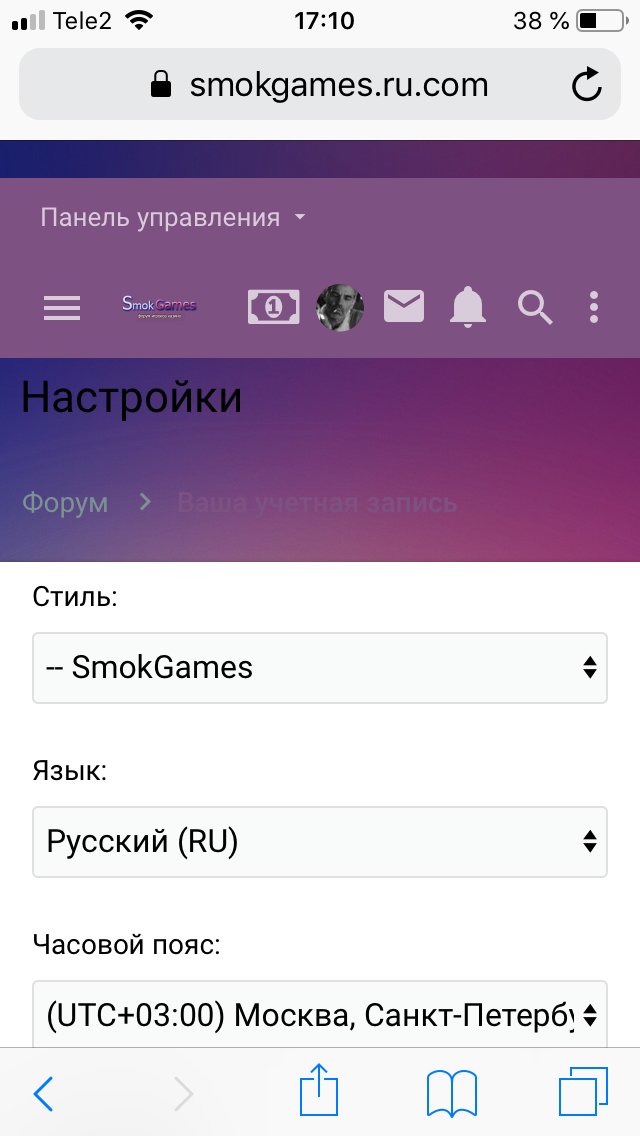This screenshot has width=640, height=1136.
Task: Expand the Панель управления dropdown
Action: (173, 217)
